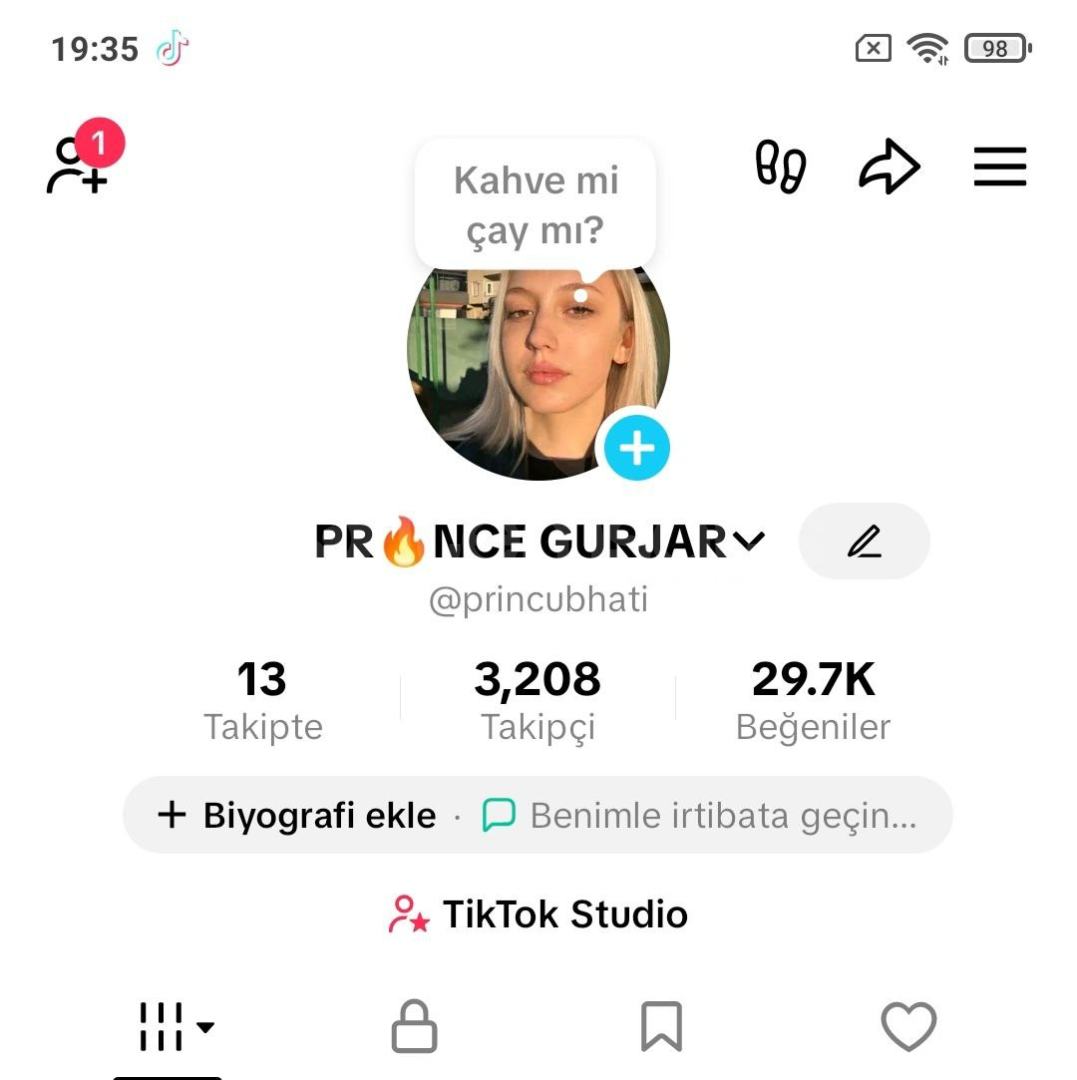View the 29.7K Beğeniler likes
The height and width of the screenshot is (1080, 1077).
813,701
